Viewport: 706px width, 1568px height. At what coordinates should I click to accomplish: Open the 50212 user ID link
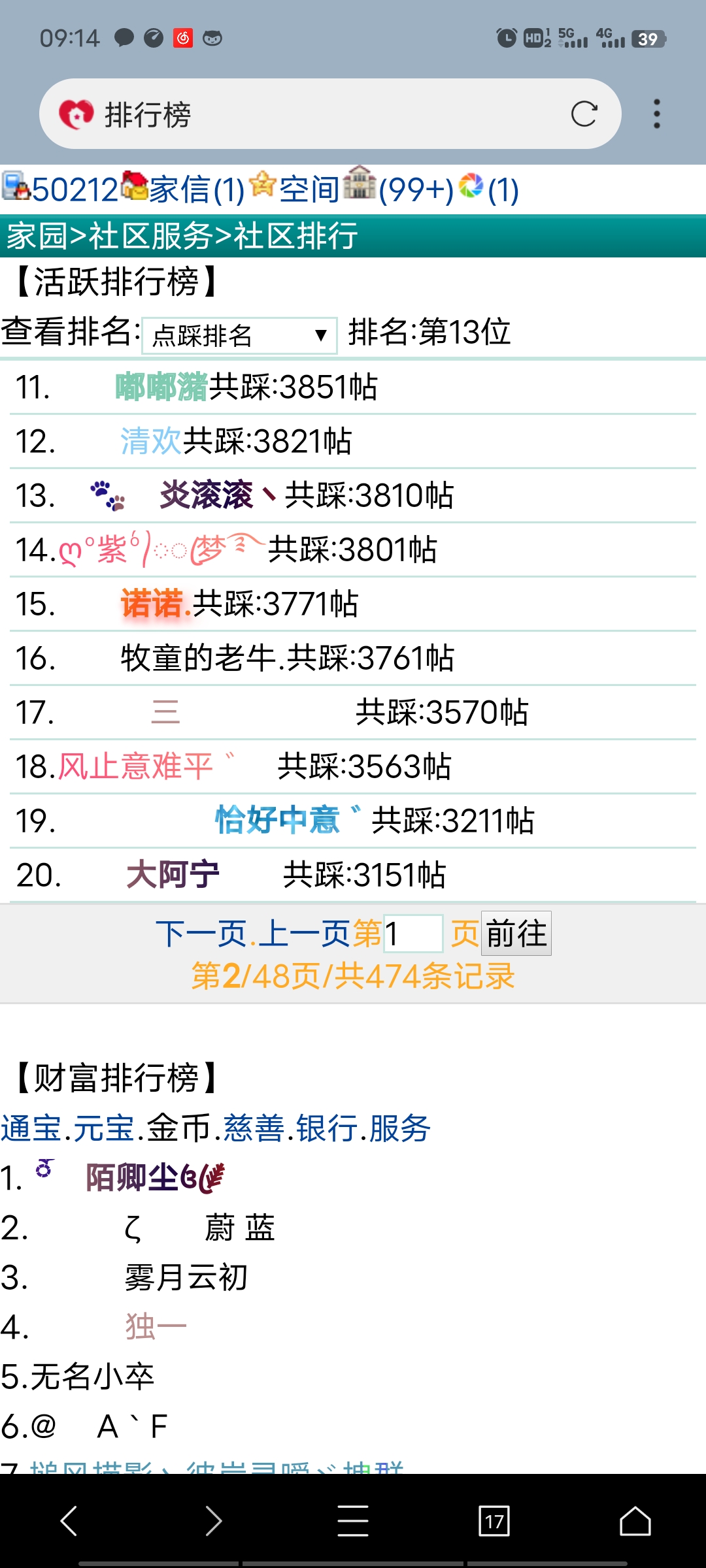pyautogui.click(x=75, y=190)
